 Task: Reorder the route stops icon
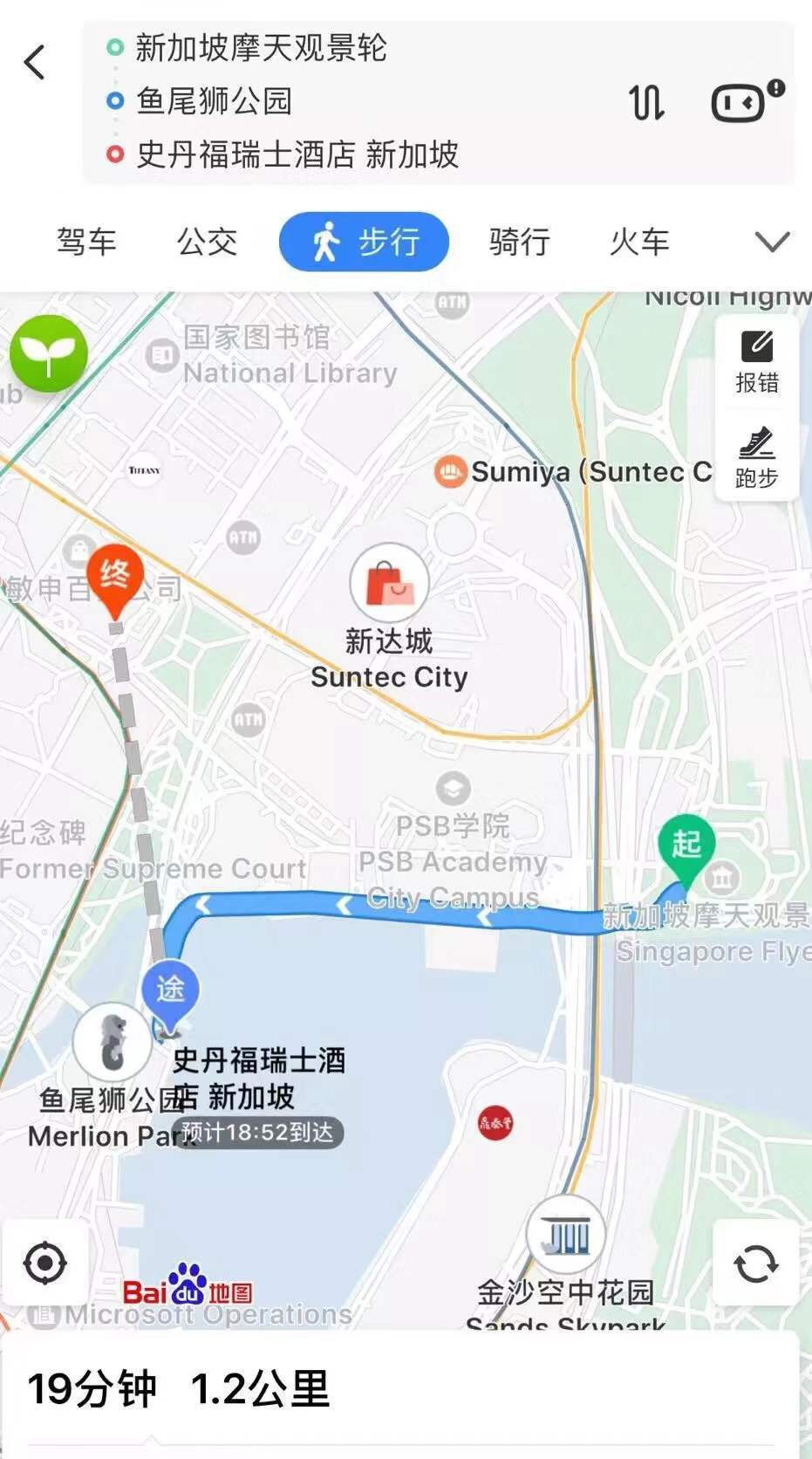coord(646,103)
